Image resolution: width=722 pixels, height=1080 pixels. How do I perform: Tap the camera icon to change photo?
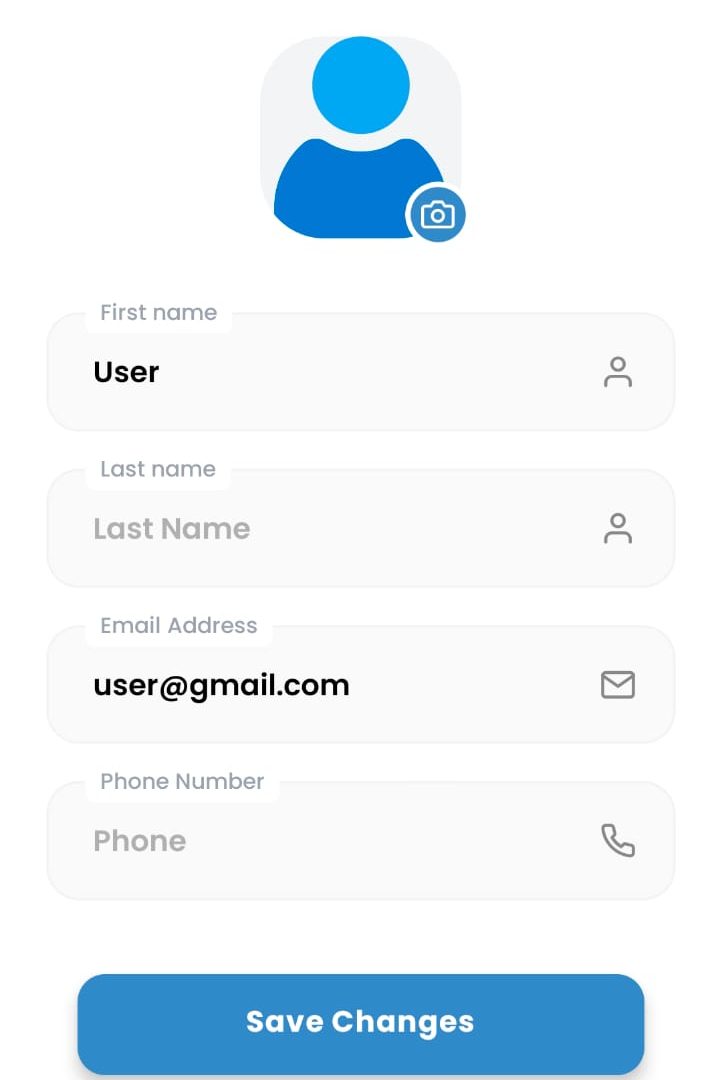pyautogui.click(x=437, y=215)
